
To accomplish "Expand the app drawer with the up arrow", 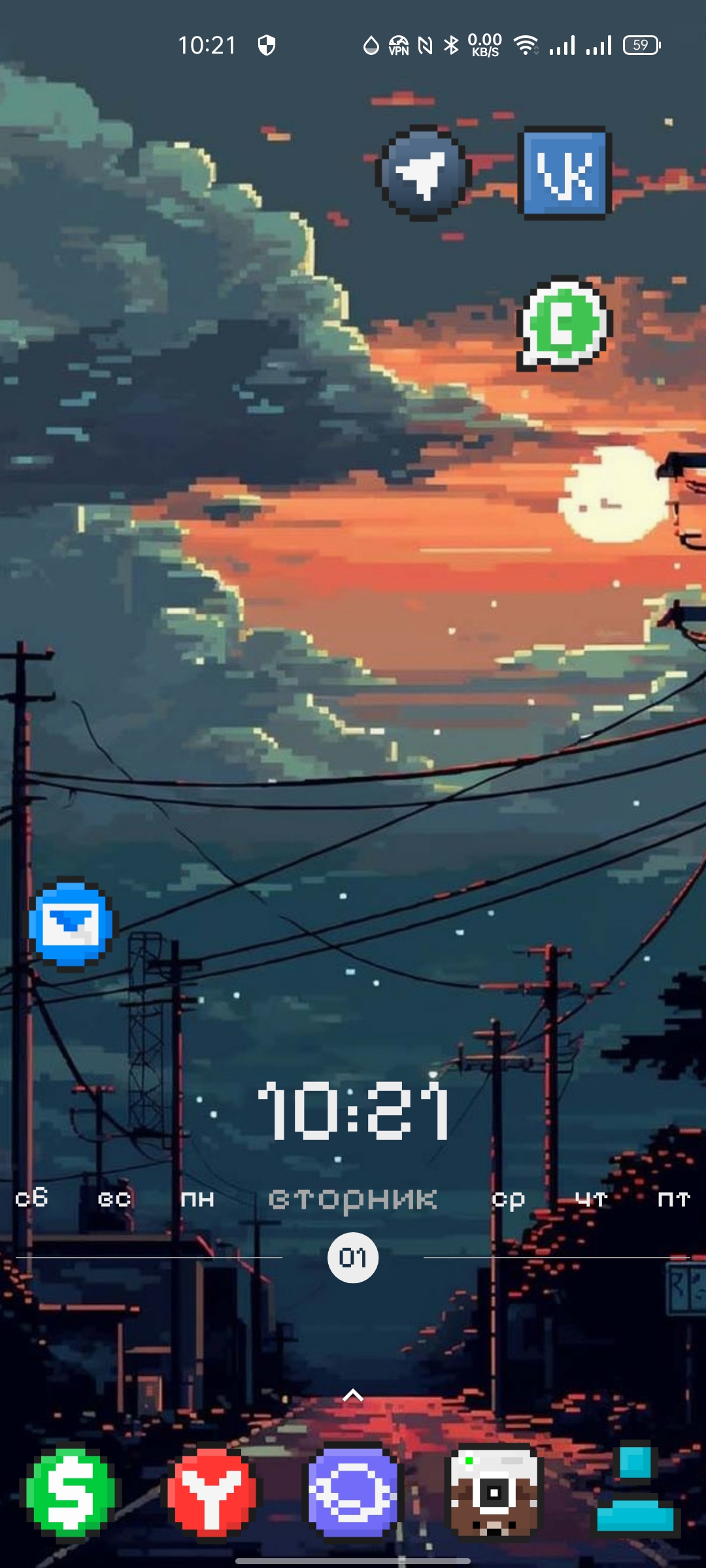I will point(353,1395).
